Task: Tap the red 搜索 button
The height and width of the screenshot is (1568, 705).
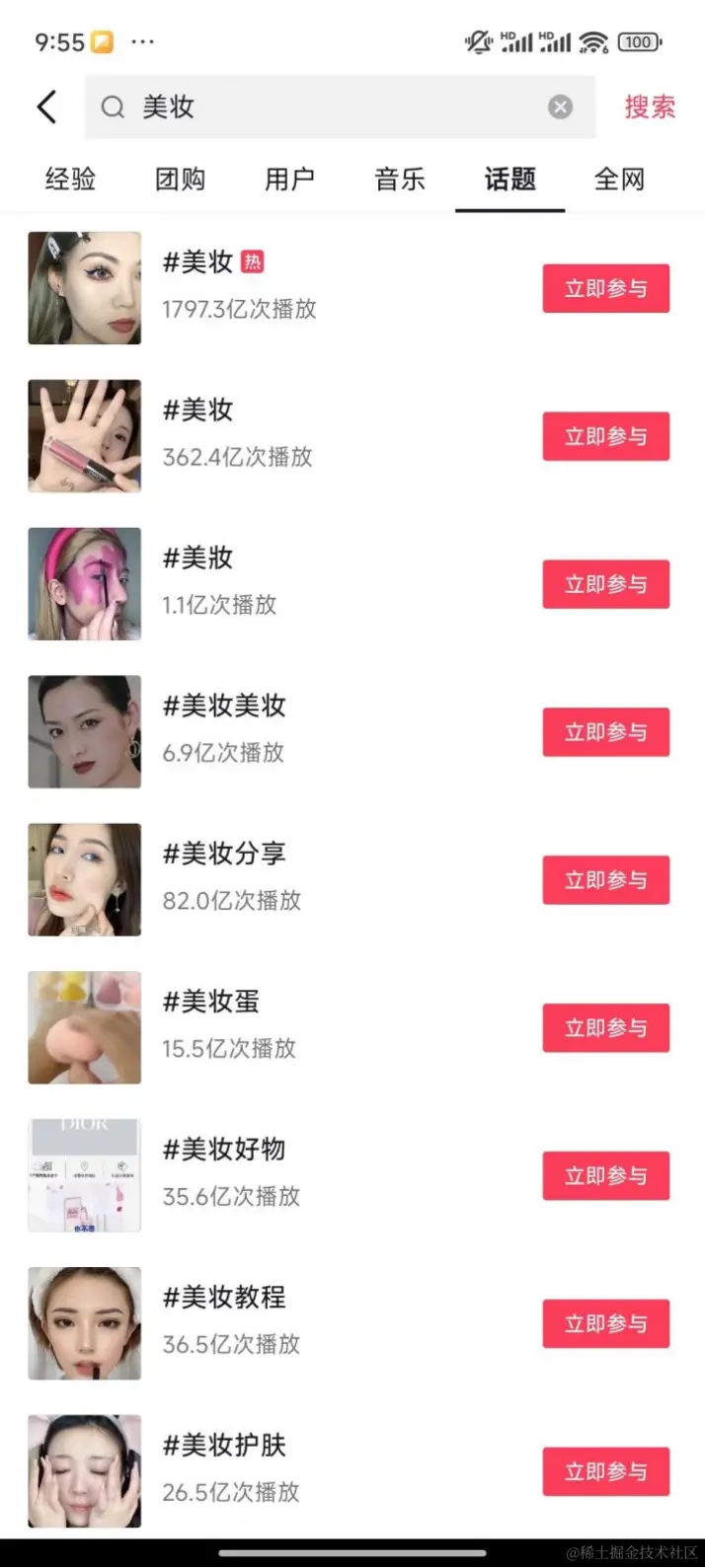Action: (649, 107)
